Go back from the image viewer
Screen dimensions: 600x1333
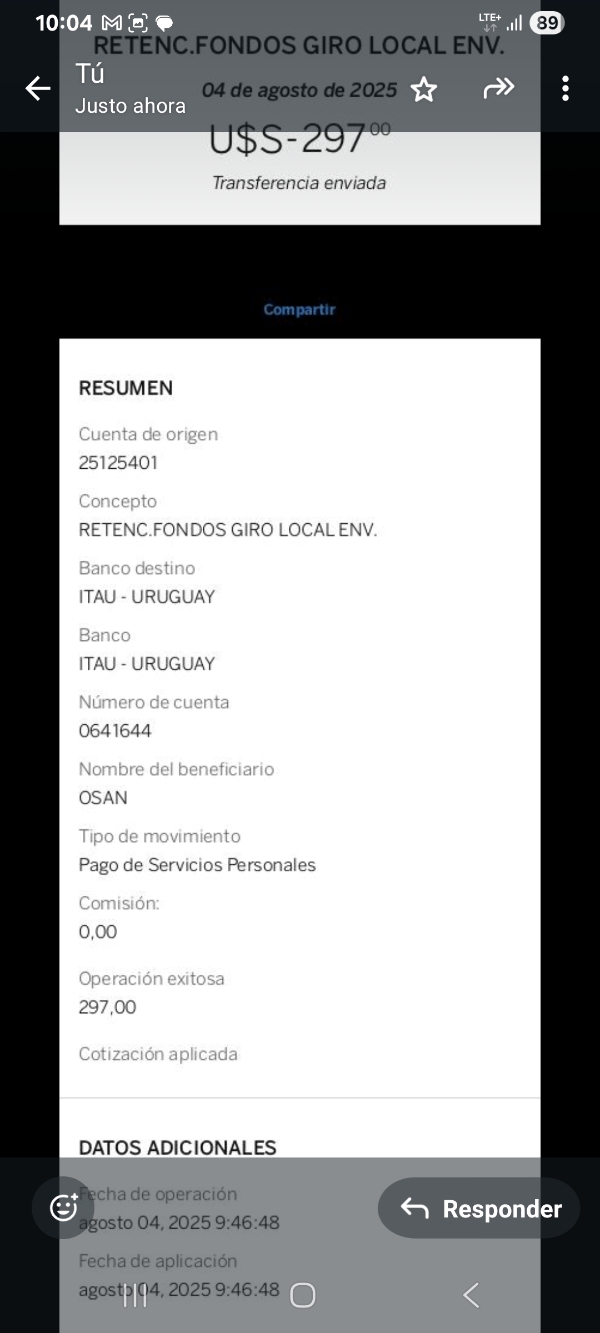38,89
